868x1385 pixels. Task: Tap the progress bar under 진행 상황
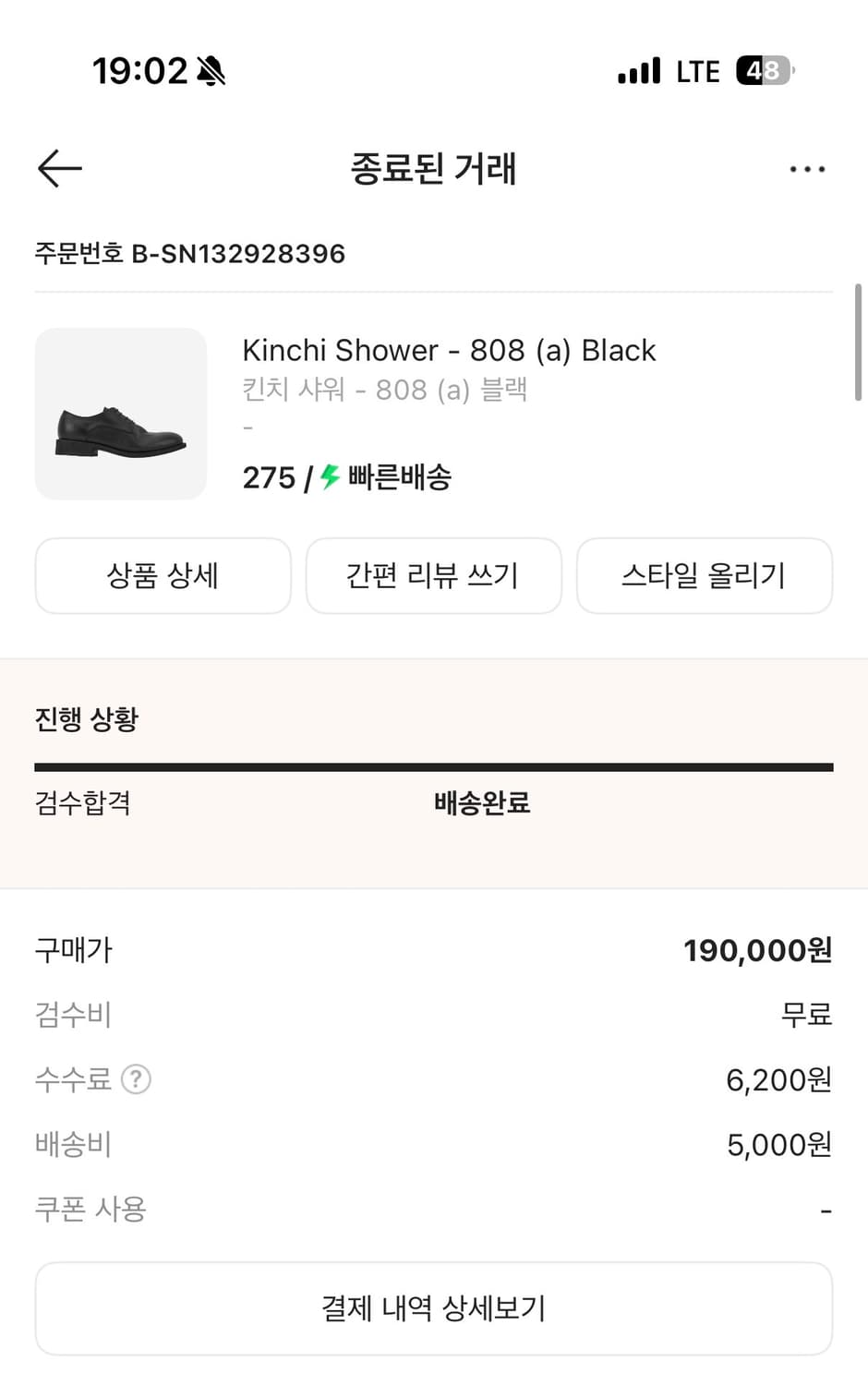click(434, 765)
